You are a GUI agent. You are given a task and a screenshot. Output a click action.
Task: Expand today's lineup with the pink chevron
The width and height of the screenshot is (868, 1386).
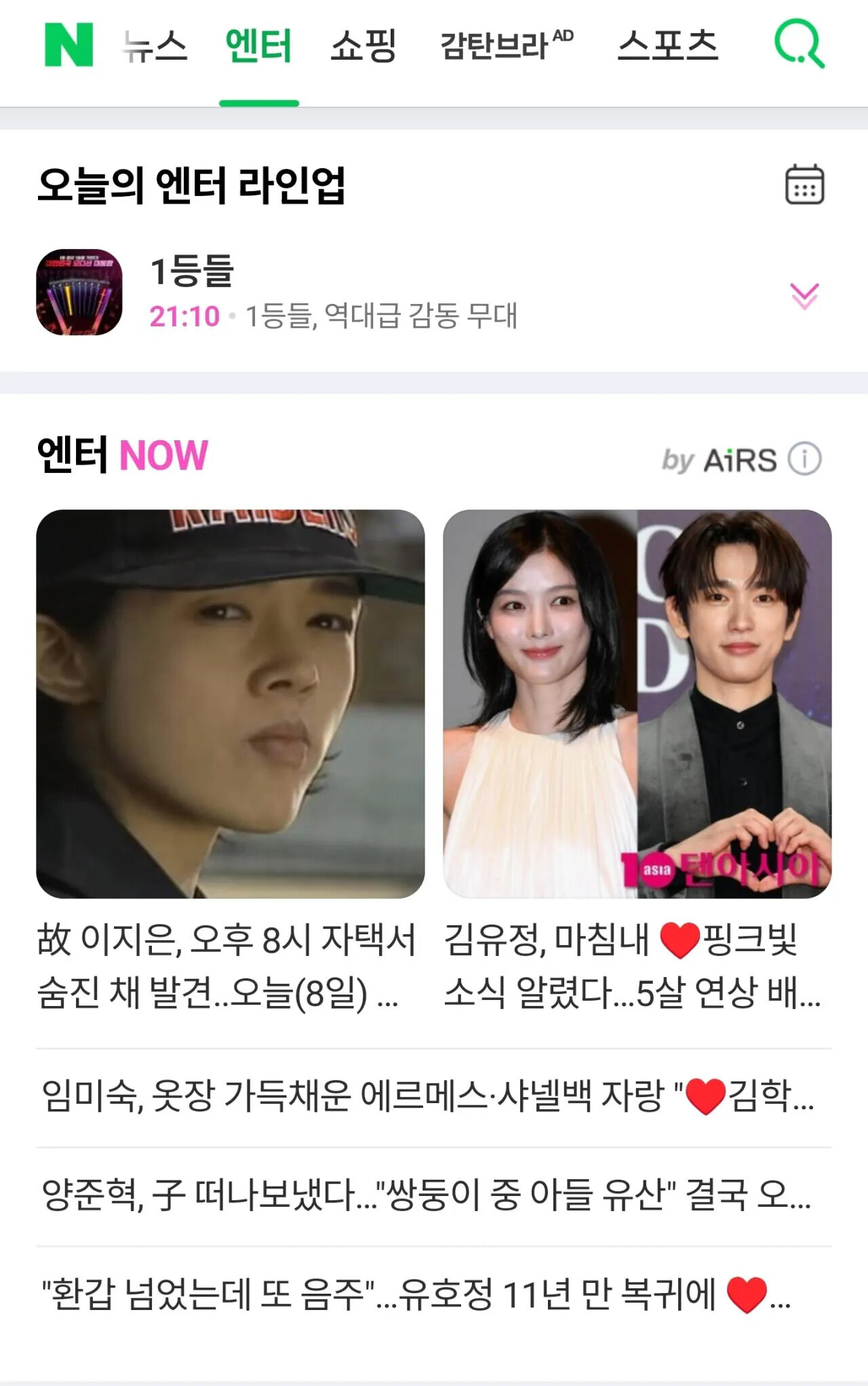[x=804, y=296]
